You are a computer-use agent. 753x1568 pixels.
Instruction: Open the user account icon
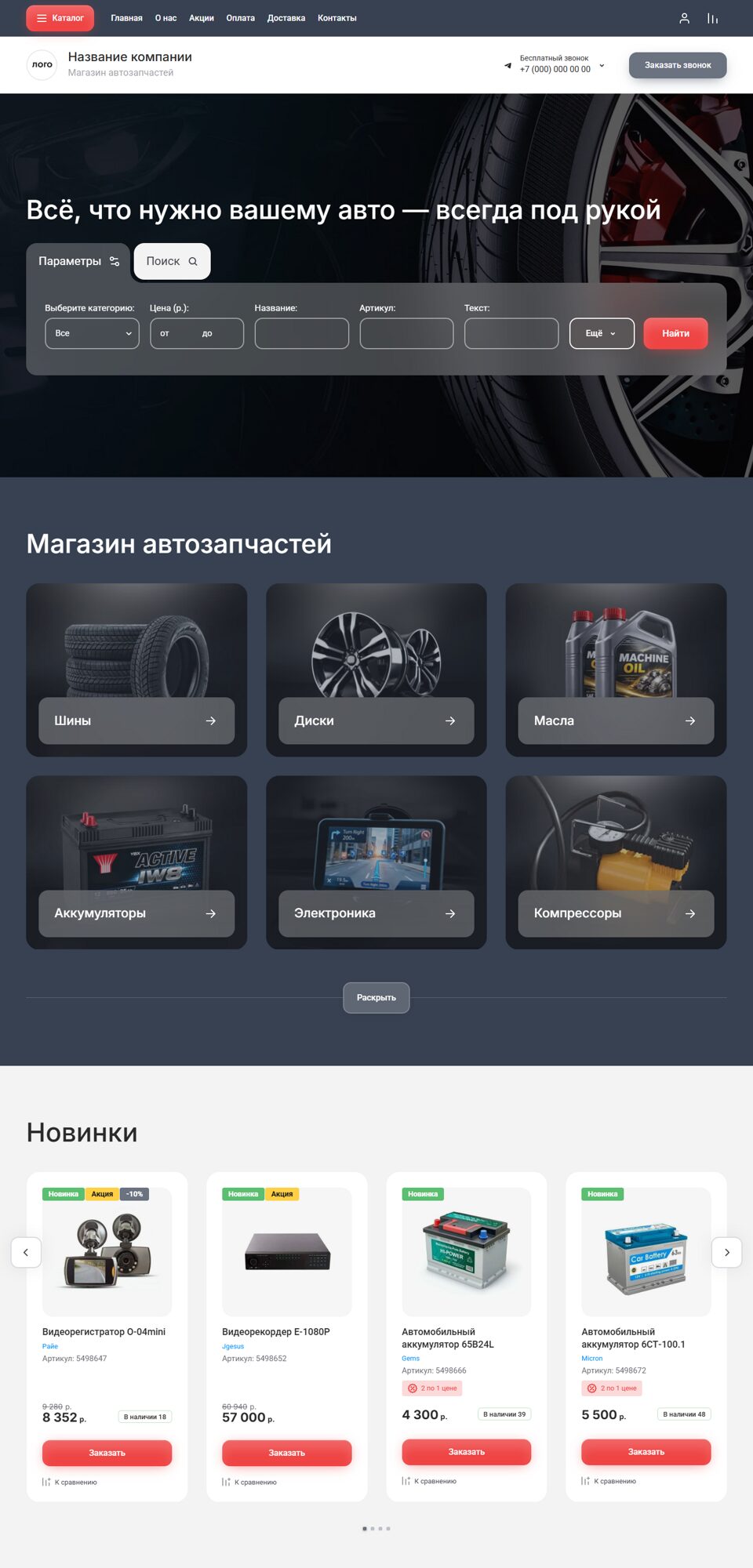coord(684,18)
